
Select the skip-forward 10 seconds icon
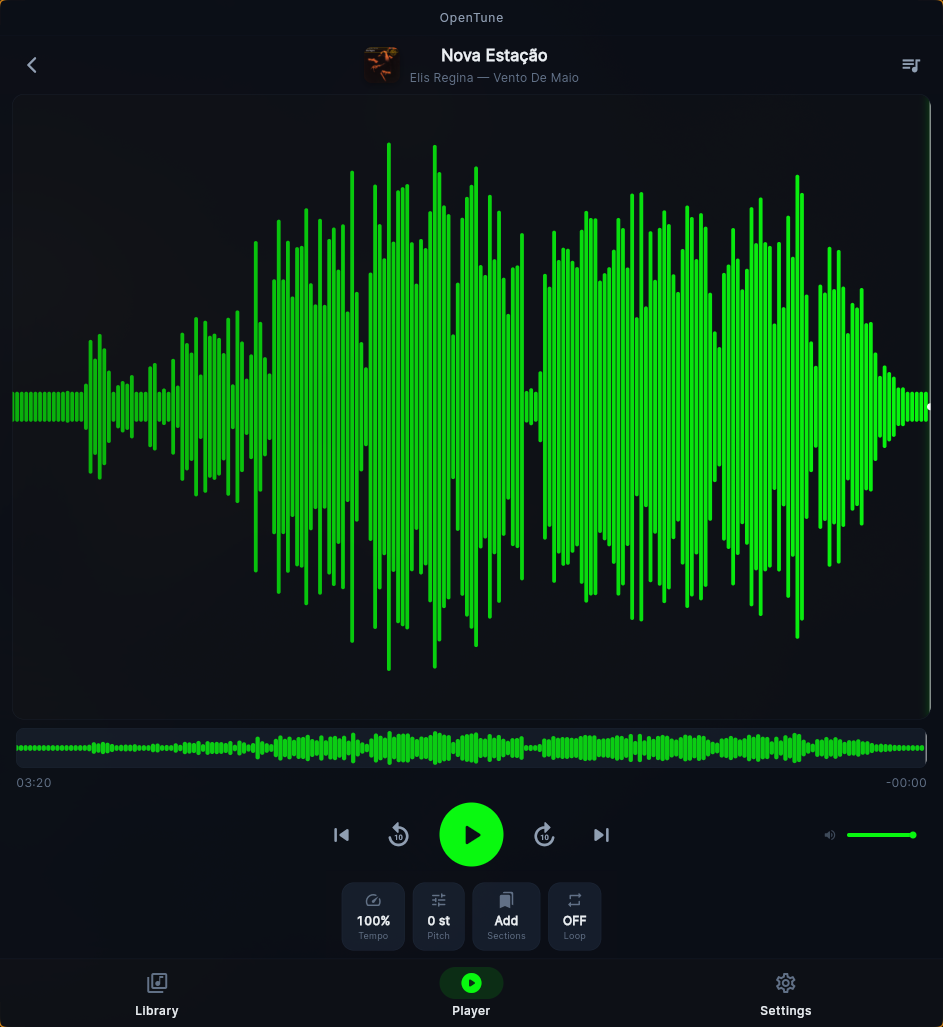(544, 834)
